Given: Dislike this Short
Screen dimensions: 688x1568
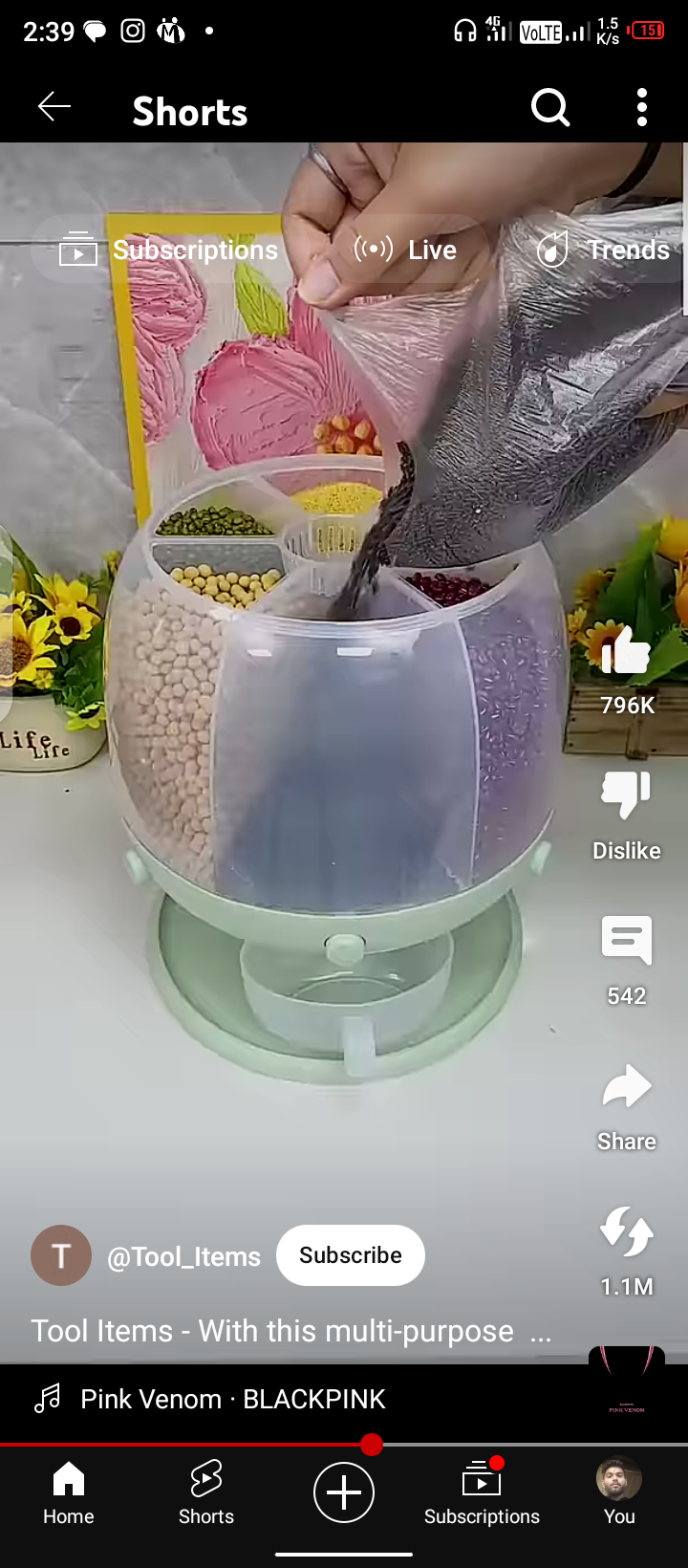Looking at the screenshot, I should (627, 797).
